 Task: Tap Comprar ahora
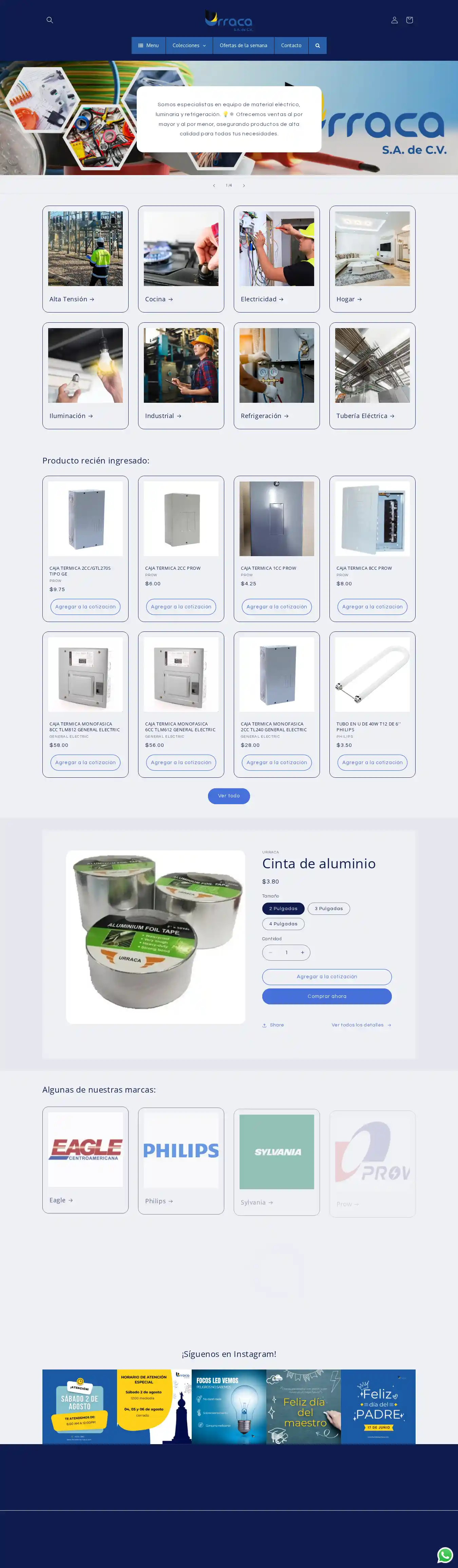pyautogui.click(x=327, y=997)
